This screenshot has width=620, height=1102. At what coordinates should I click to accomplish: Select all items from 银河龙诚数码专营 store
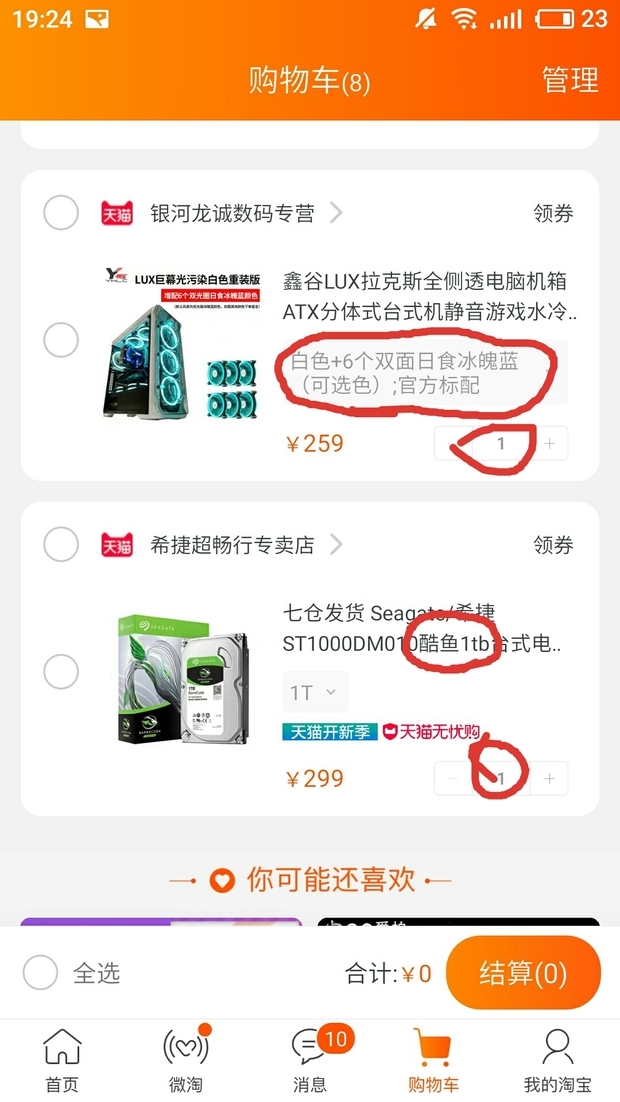pyautogui.click(x=61, y=212)
